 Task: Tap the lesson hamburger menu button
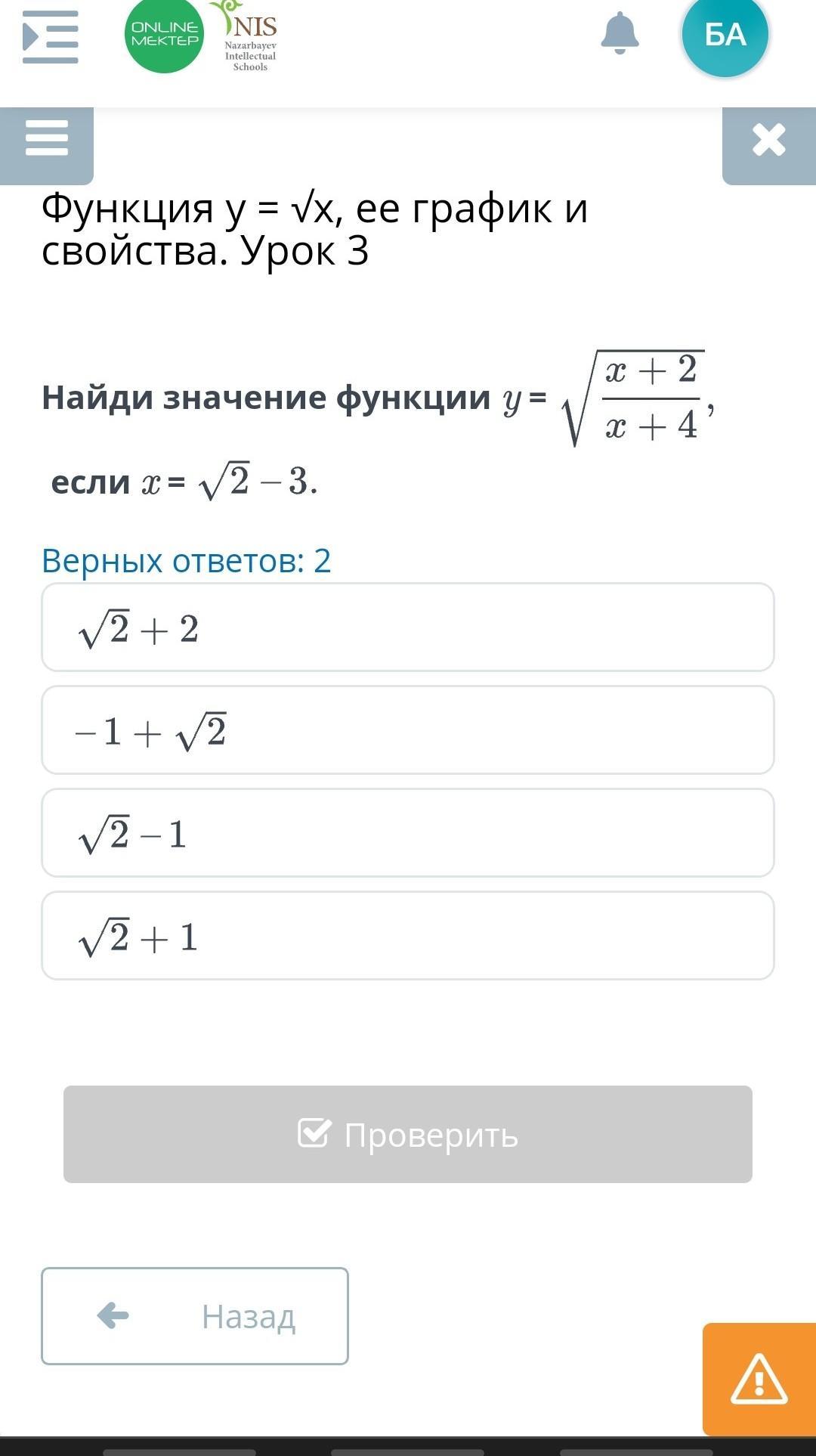coord(47,139)
